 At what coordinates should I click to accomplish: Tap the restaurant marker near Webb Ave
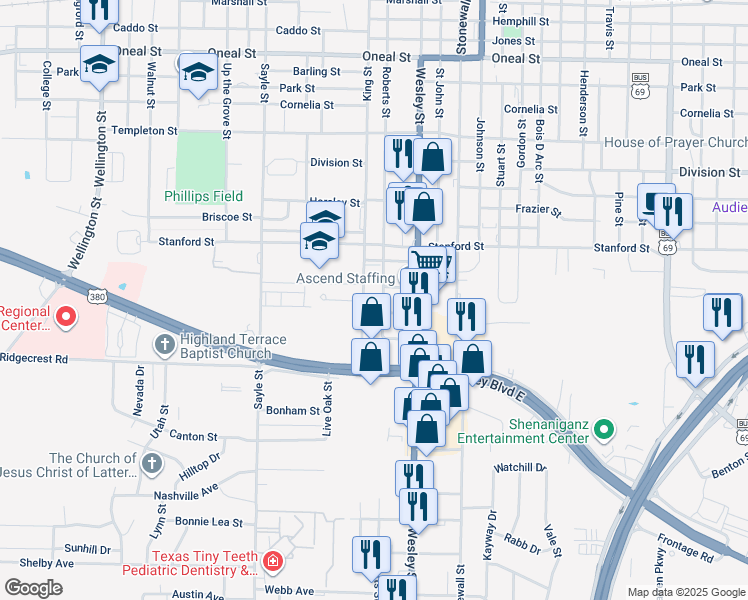tap(371, 555)
